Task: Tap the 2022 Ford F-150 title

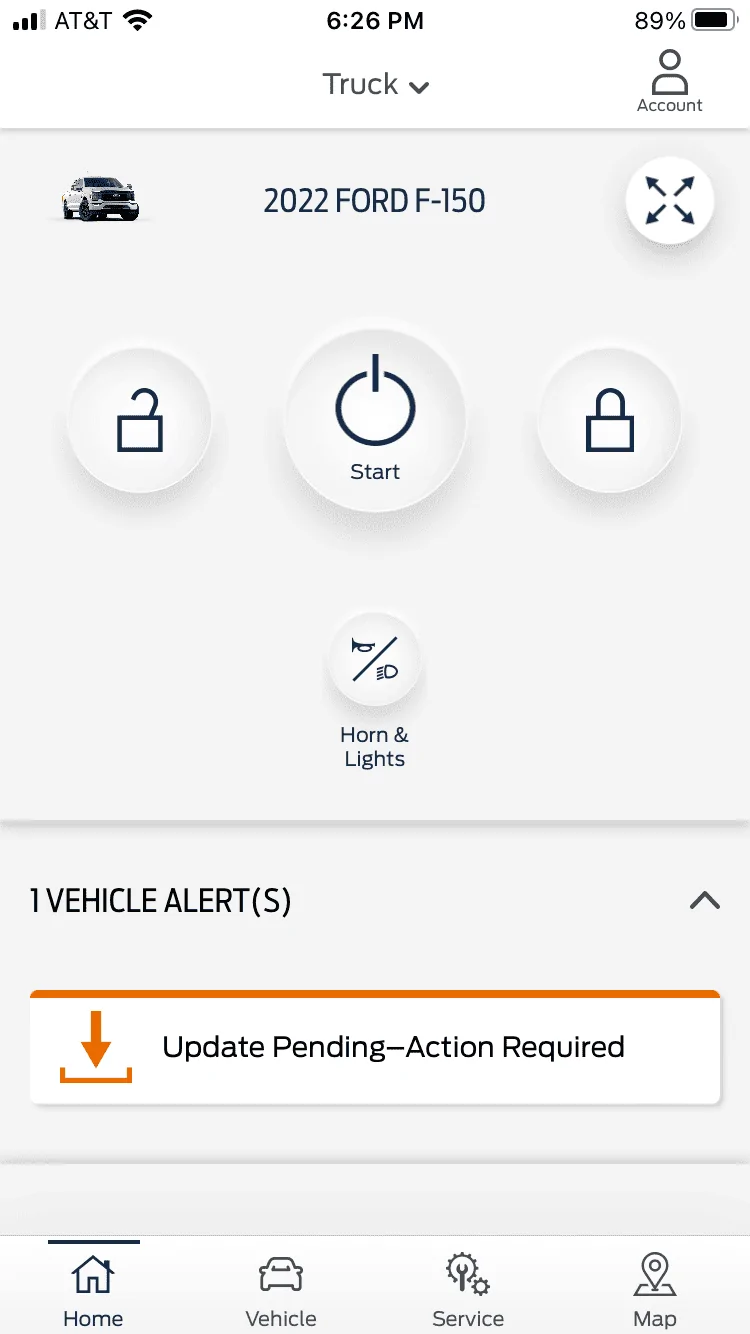Action: click(375, 200)
